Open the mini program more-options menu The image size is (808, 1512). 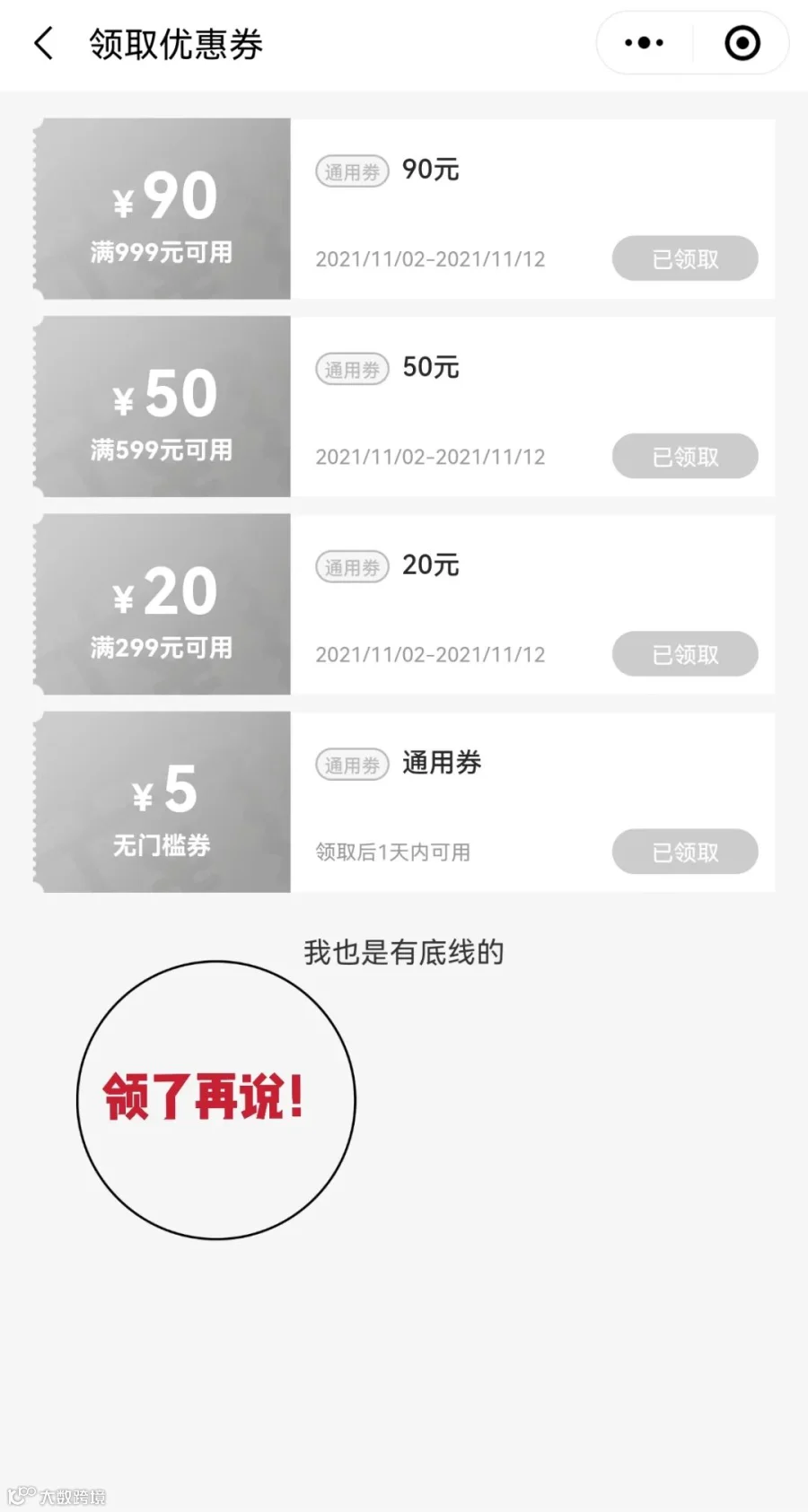pos(644,42)
